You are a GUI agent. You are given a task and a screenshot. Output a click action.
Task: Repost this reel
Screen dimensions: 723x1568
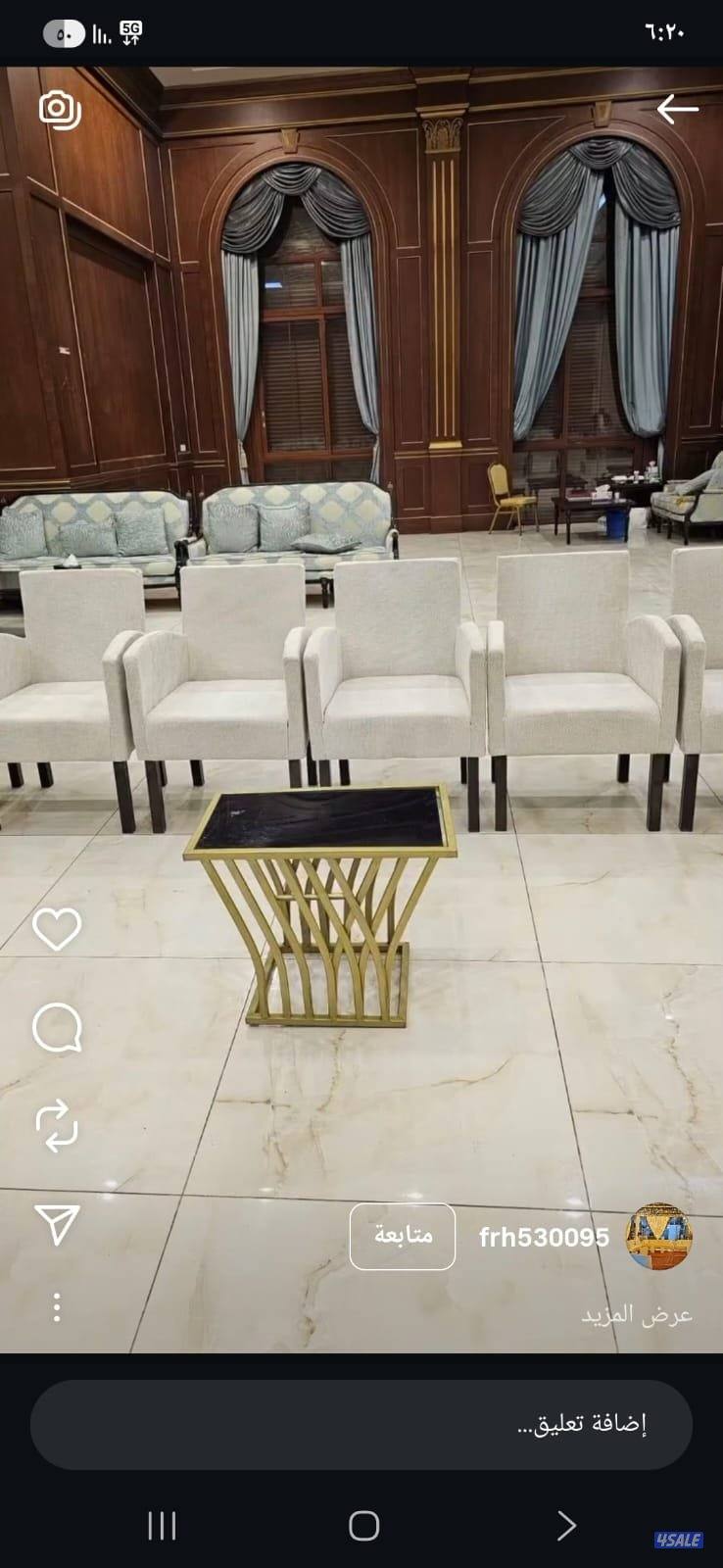tap(57, 1126)
